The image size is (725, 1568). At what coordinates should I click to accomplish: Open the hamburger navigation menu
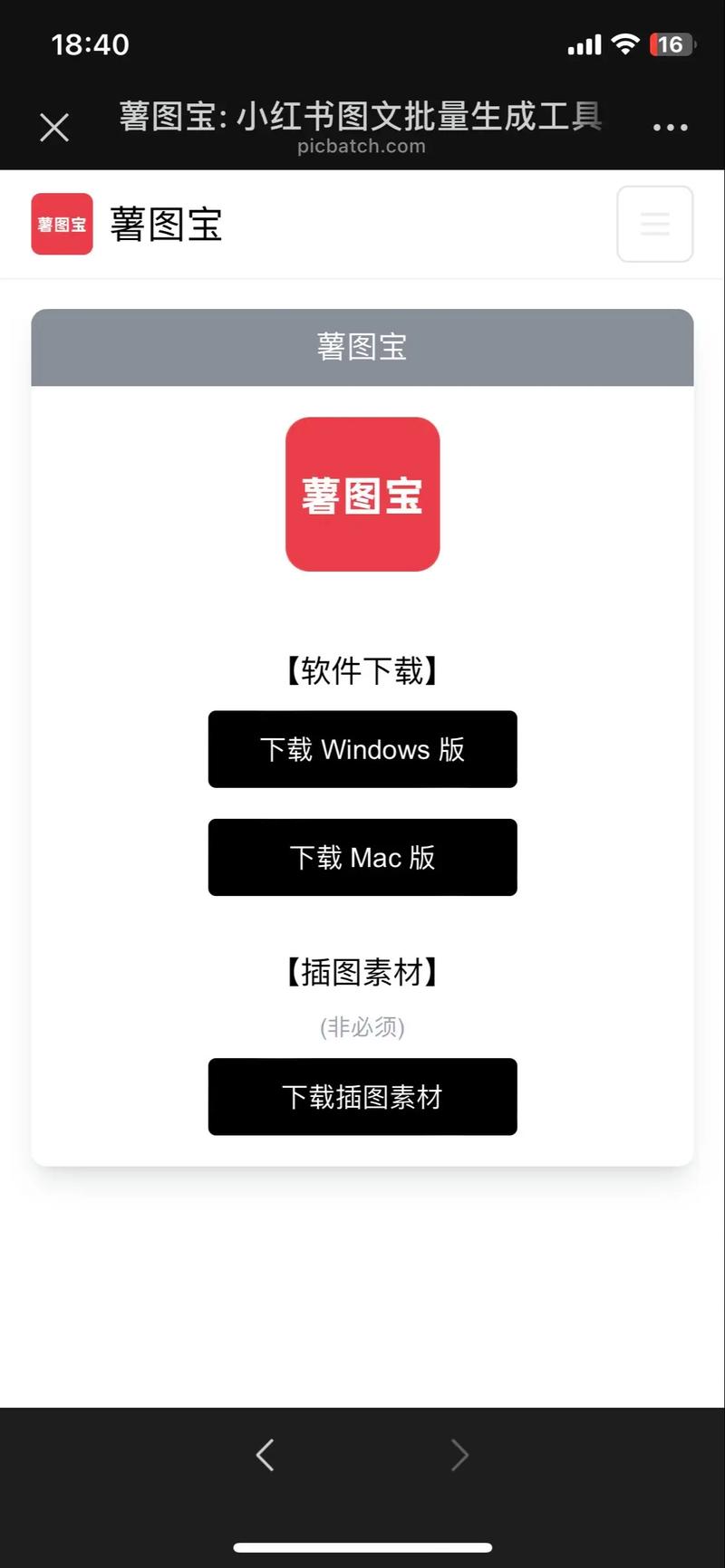pyautogui.click(x=654, y=224)
